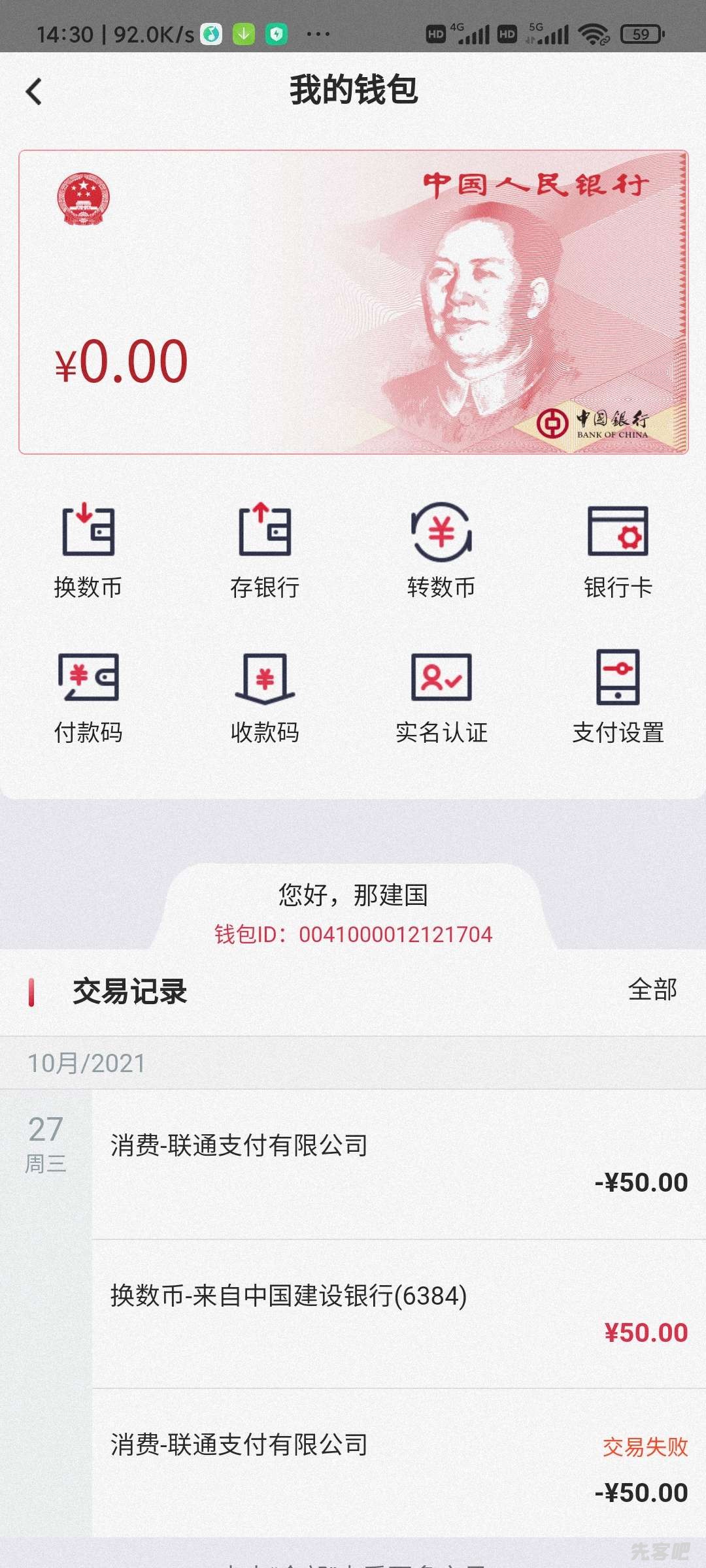Screen dimensions: 706x1568
Task: Tap 存银行 to deposit to bank
Action: 265,550
